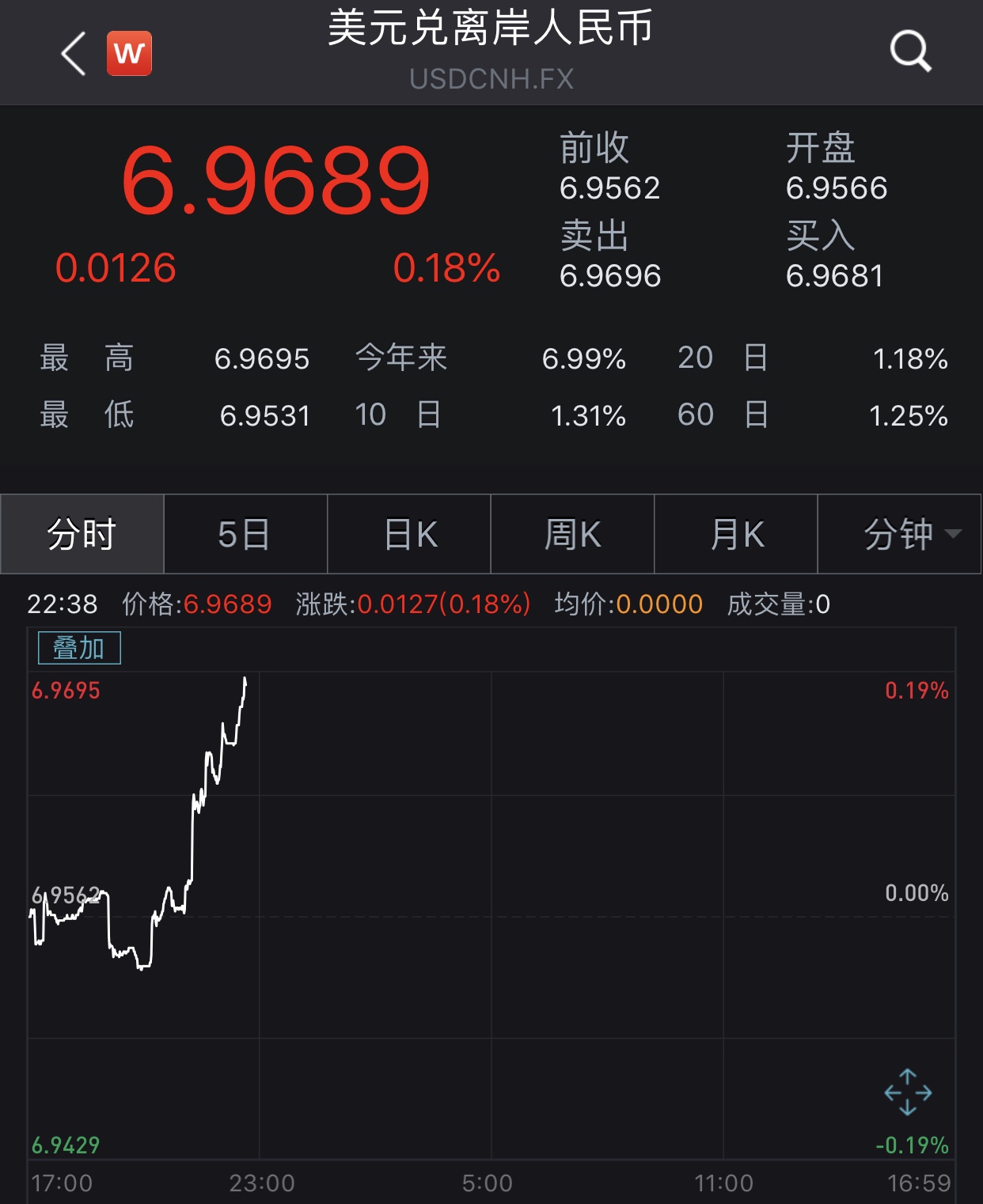Viewport: 983px width, 1204px height.
Task: Tap the red W app icon
Action: [x=129, y=54]
